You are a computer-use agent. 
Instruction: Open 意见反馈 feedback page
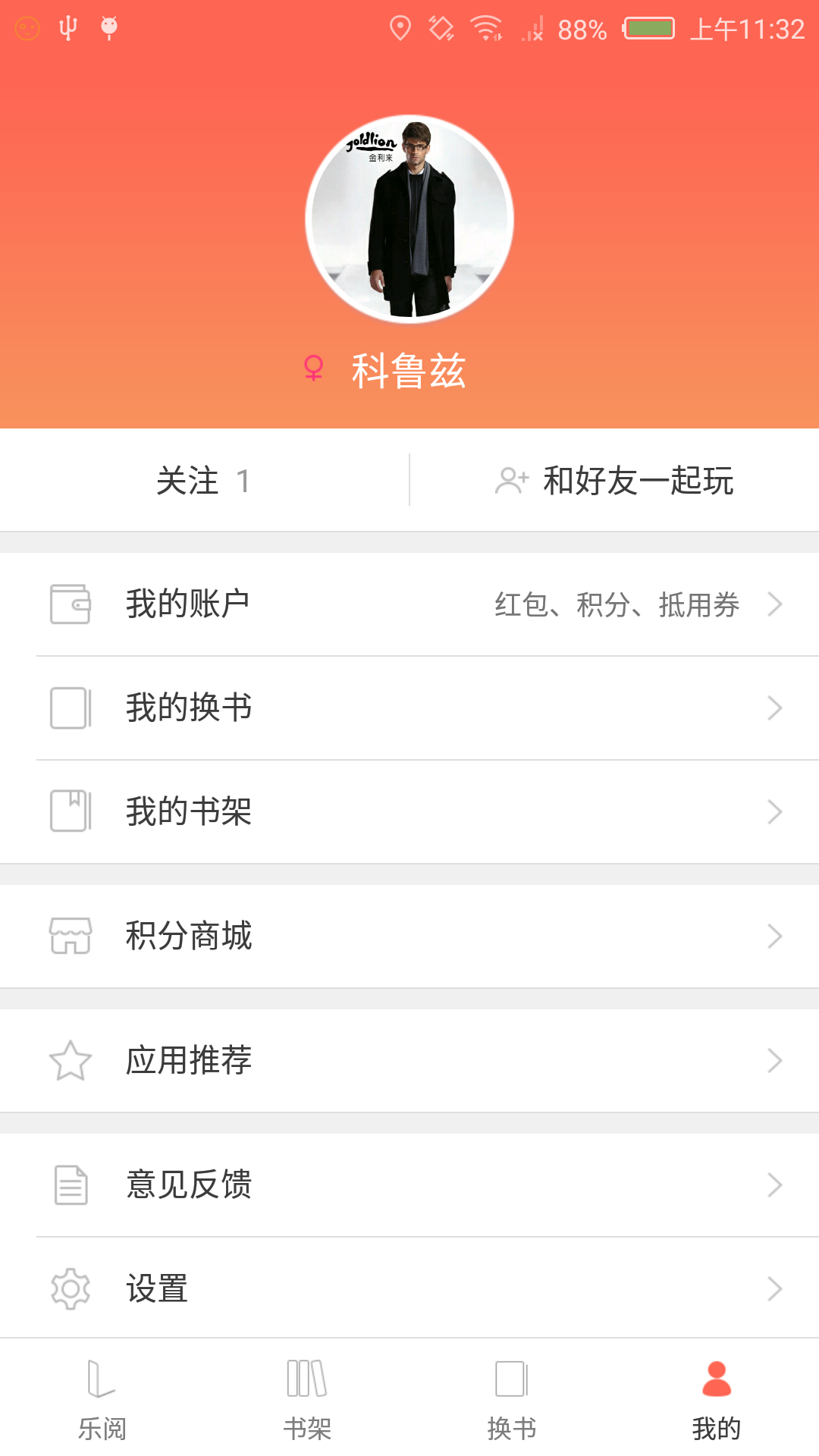coord(409,1185)
